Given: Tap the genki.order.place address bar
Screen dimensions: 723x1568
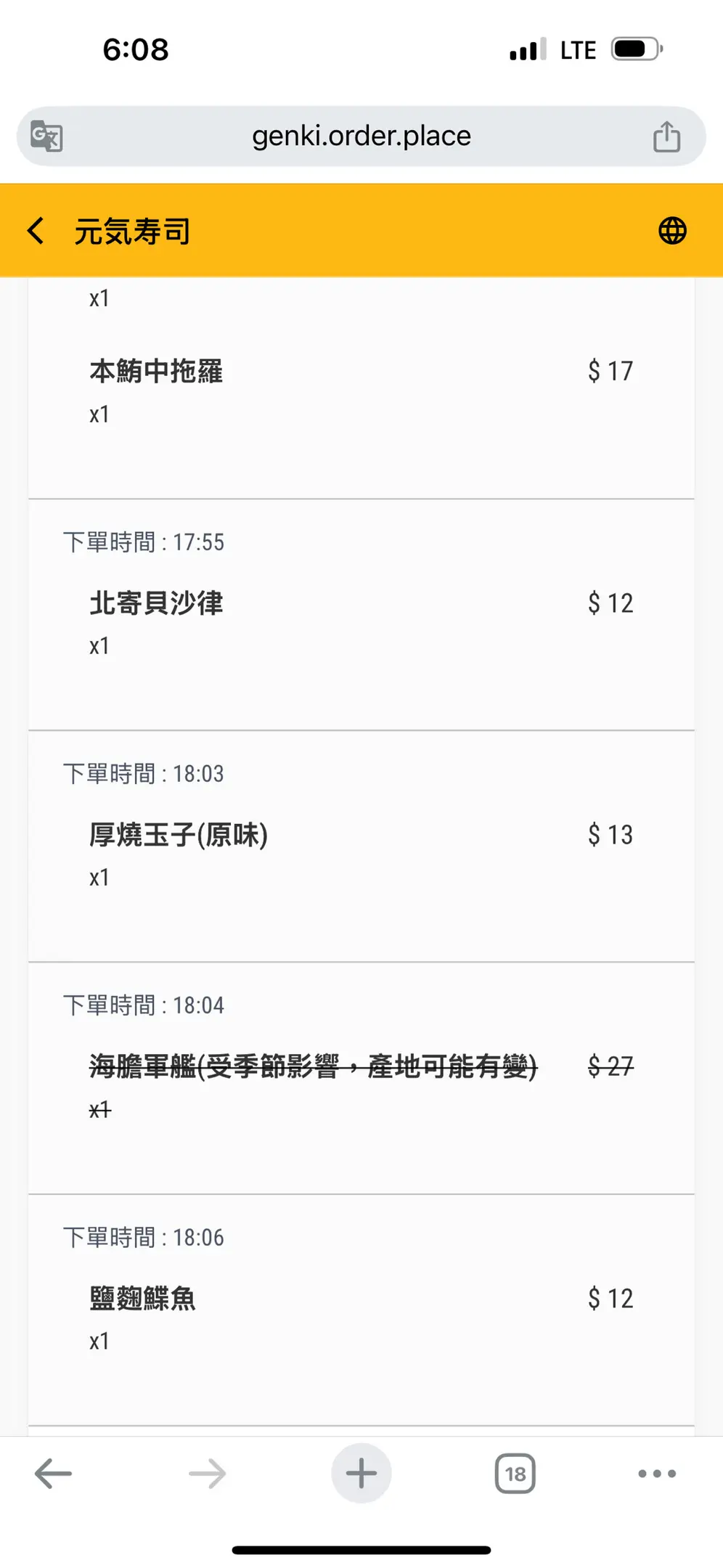Looking at the screenshot, I should 361,136.
